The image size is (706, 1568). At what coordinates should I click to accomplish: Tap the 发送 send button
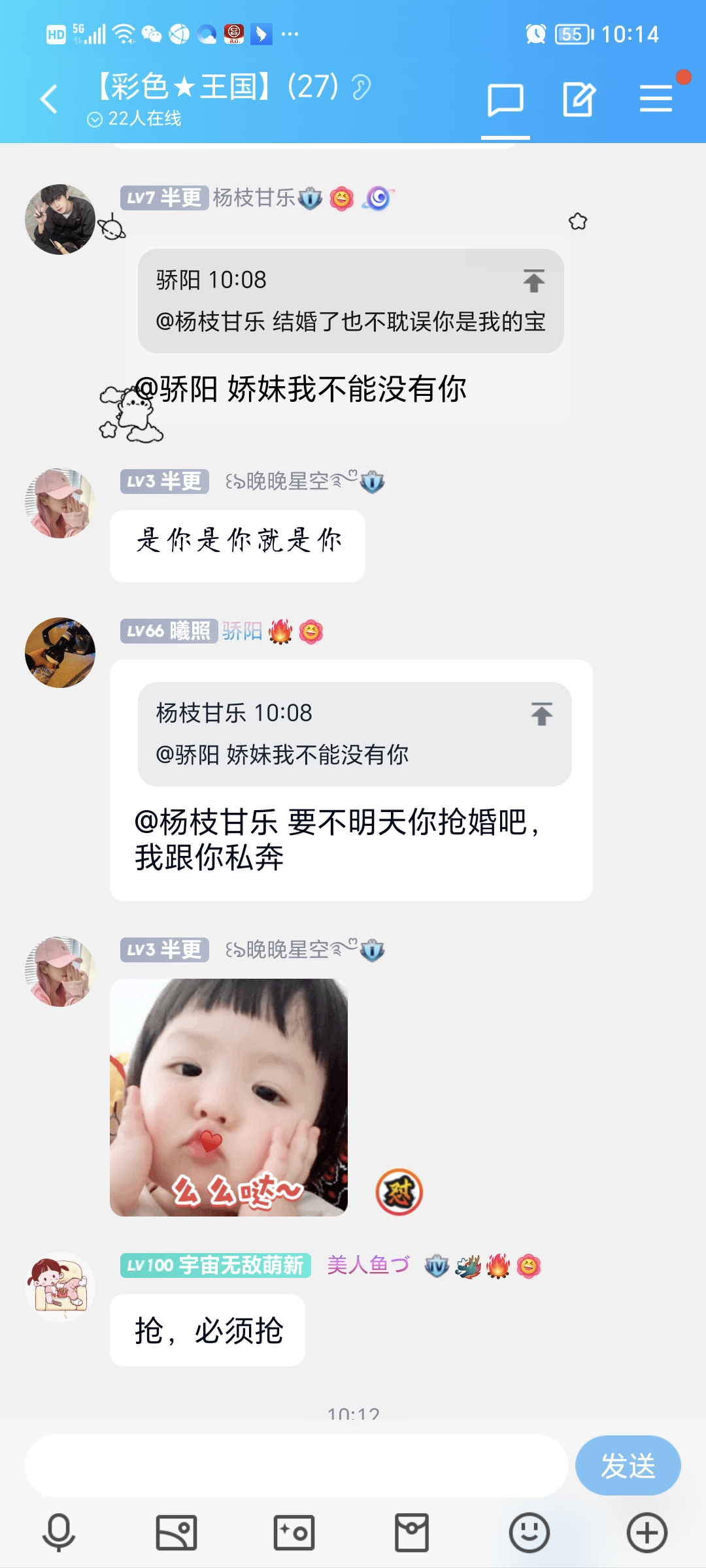[x=628, y=1466]
